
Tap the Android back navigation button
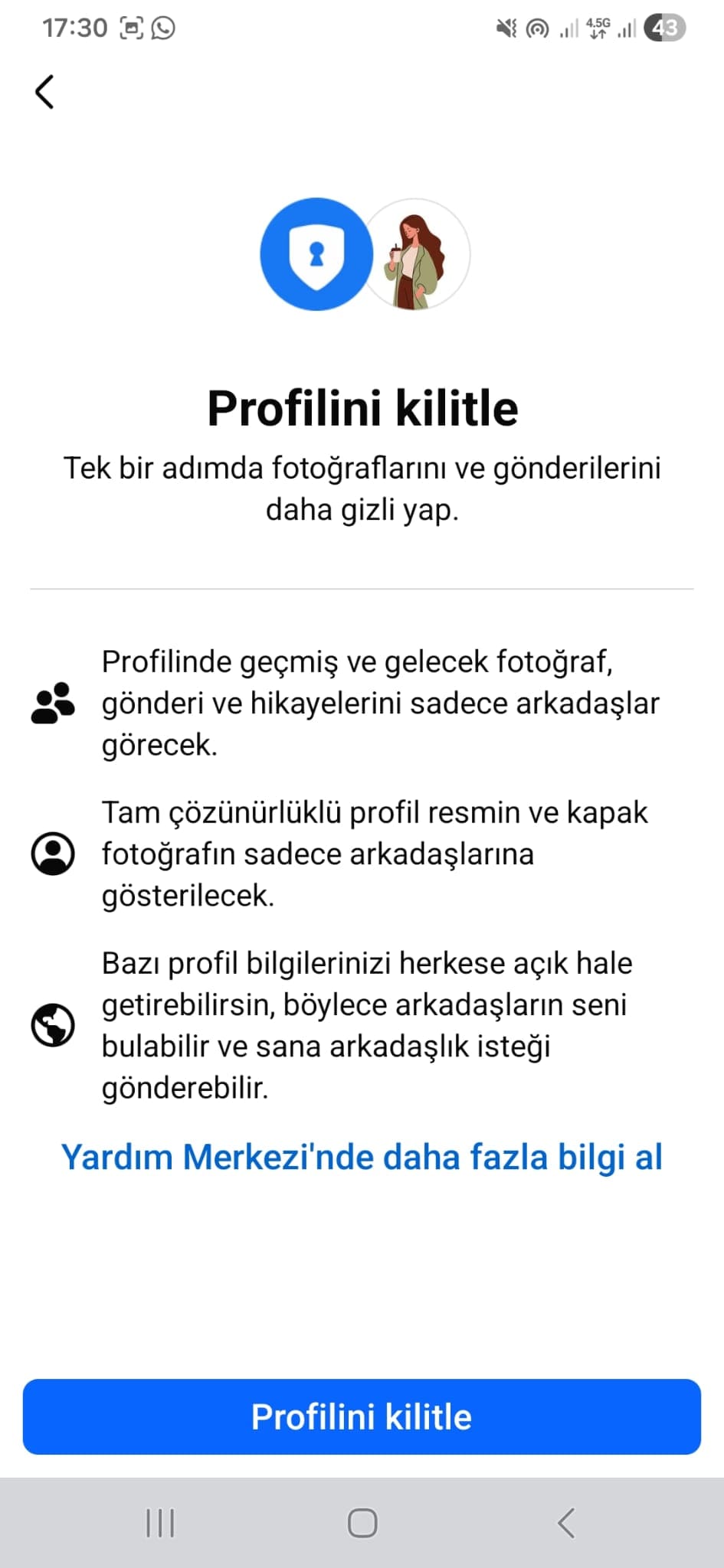pyautogui.click(x=566, y=1521)
